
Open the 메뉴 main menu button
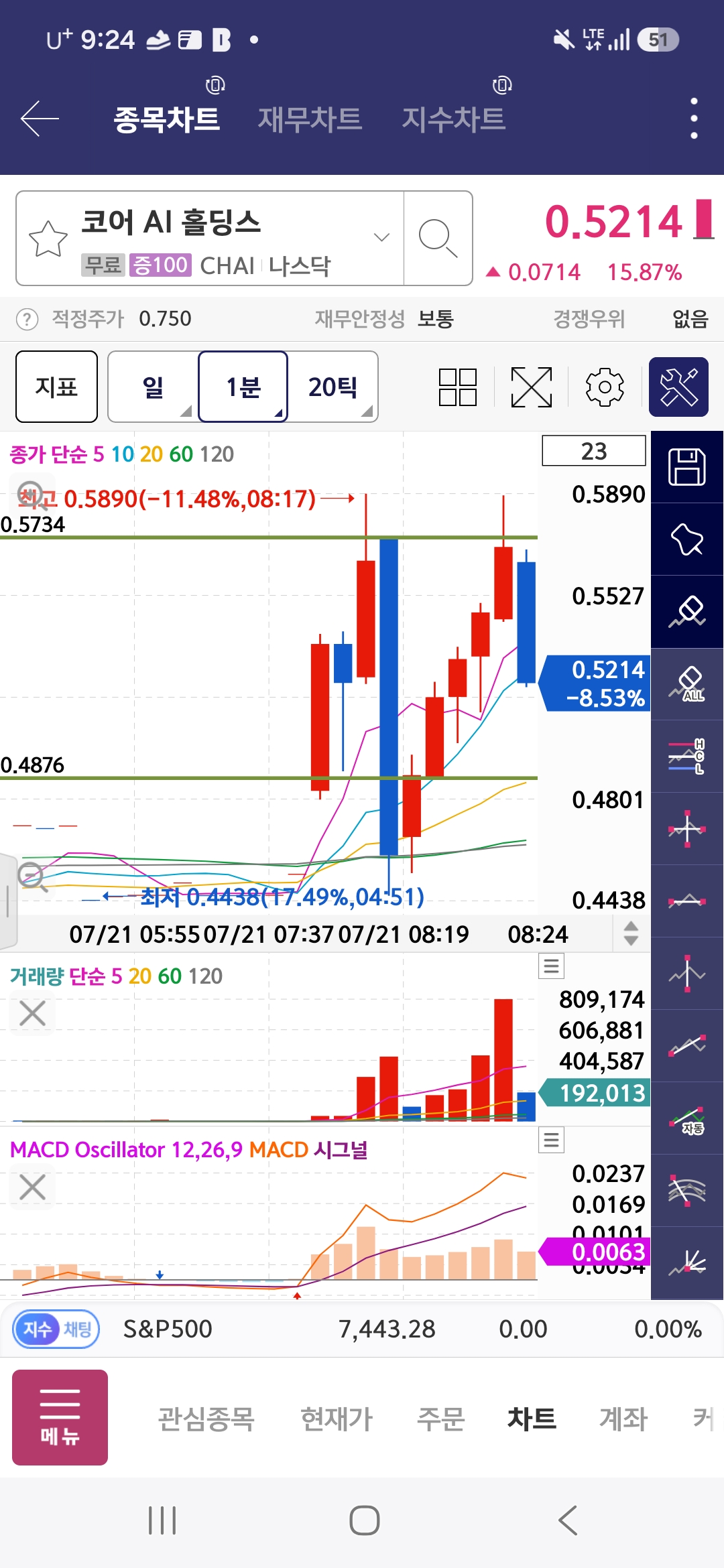60,1417
